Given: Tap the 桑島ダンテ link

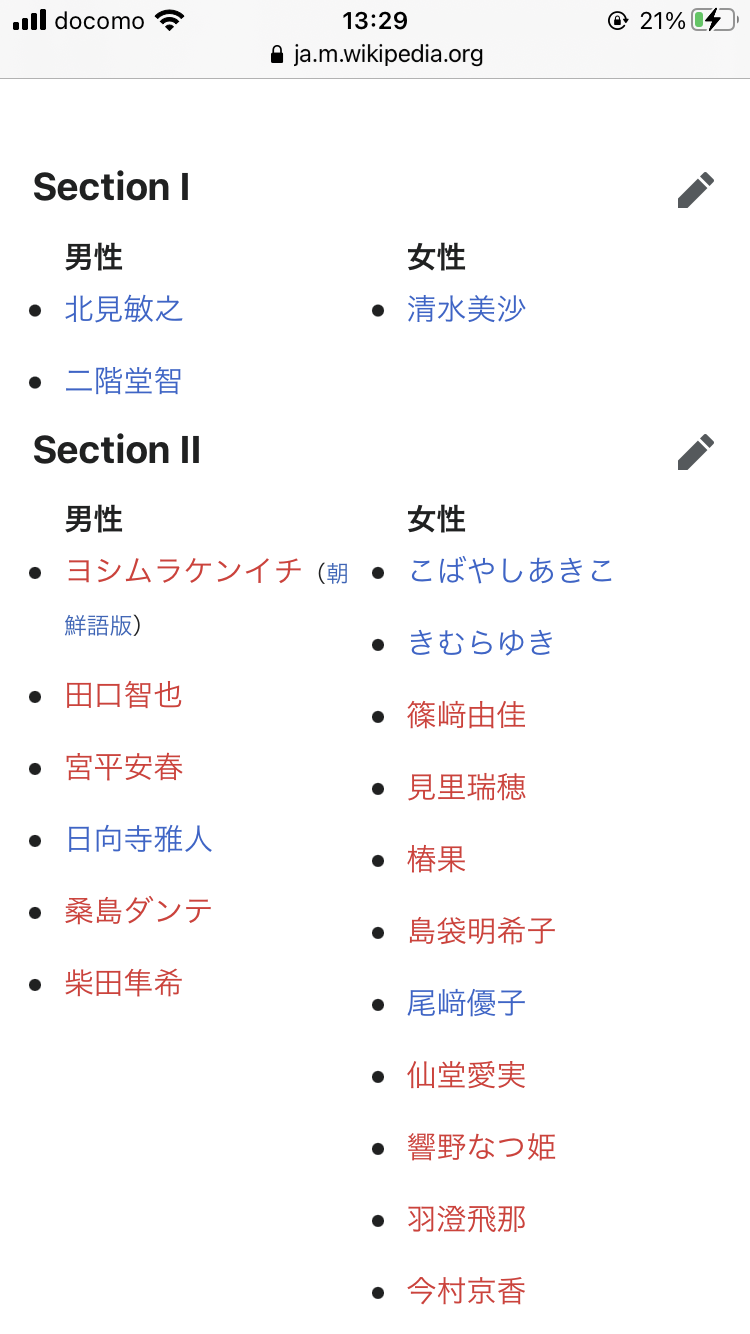Looking at the screenshot, I should point(139,911).
